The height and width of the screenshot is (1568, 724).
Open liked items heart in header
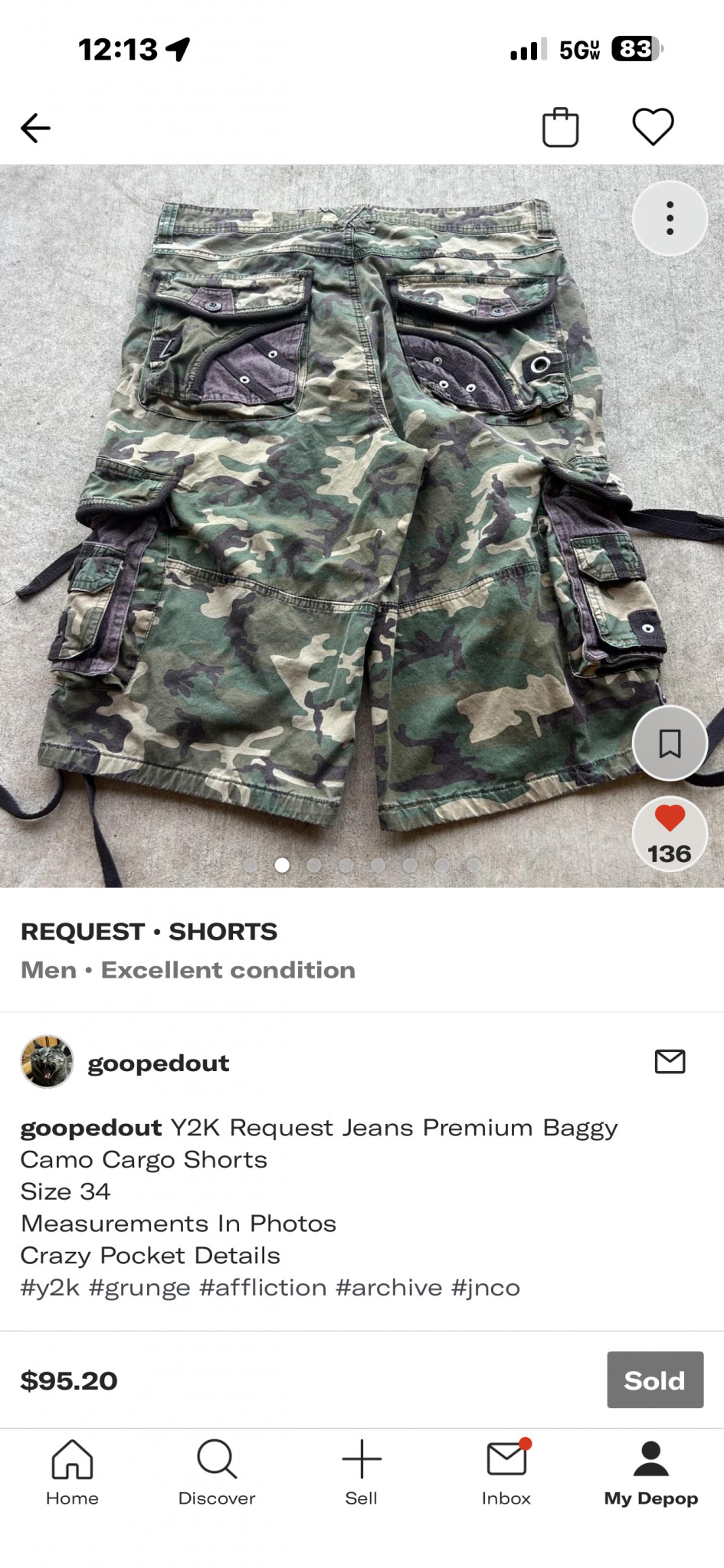click(653, 127)
